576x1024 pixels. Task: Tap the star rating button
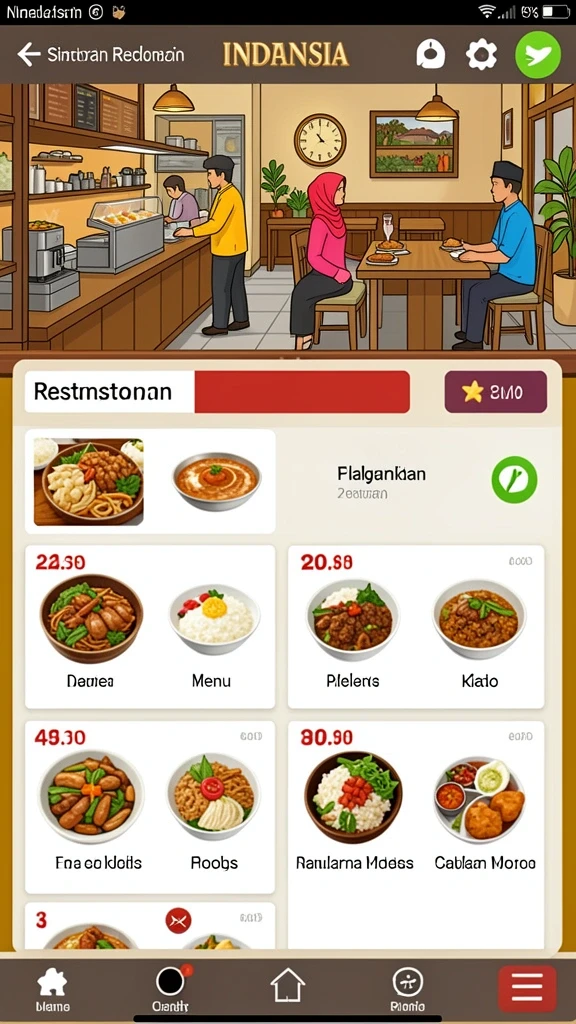(496, 392)
